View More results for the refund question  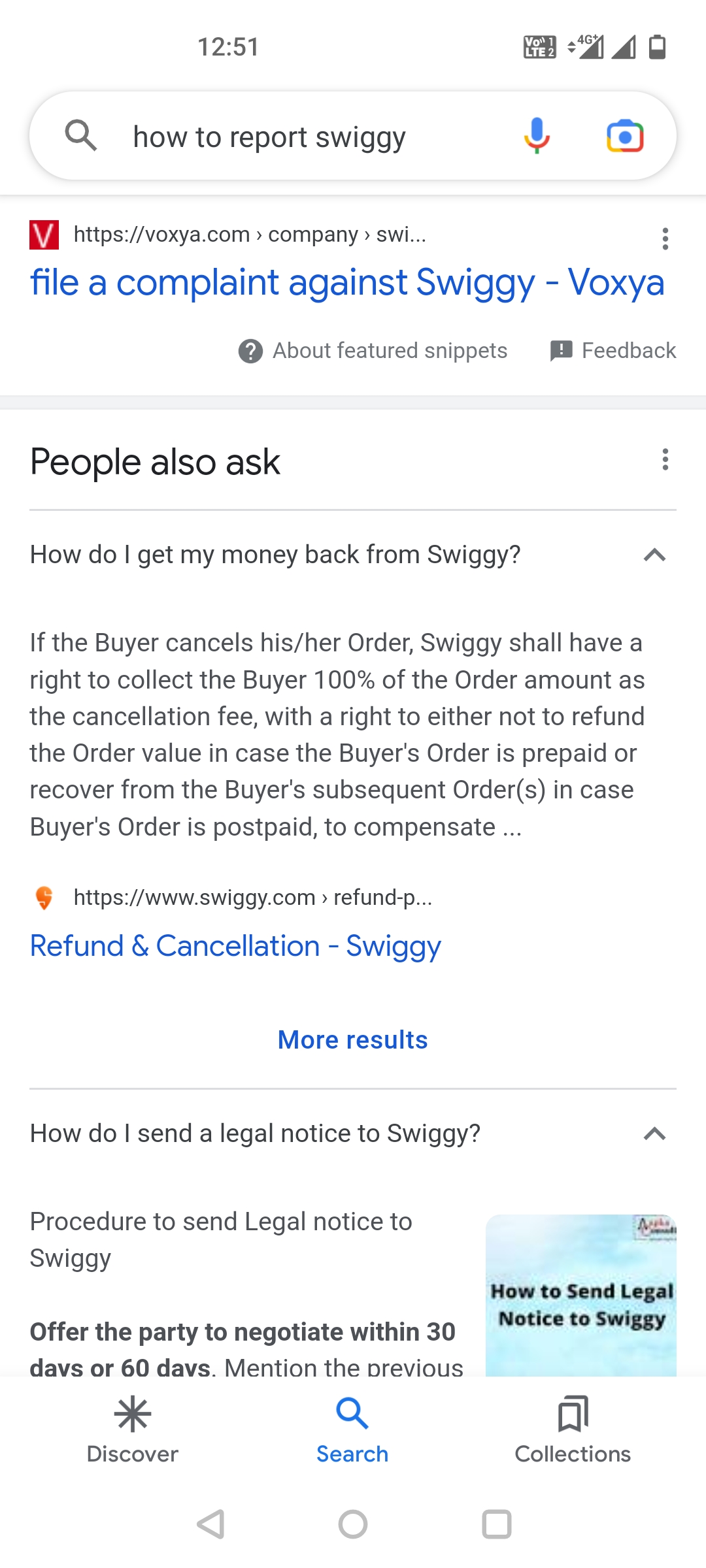353,1039
